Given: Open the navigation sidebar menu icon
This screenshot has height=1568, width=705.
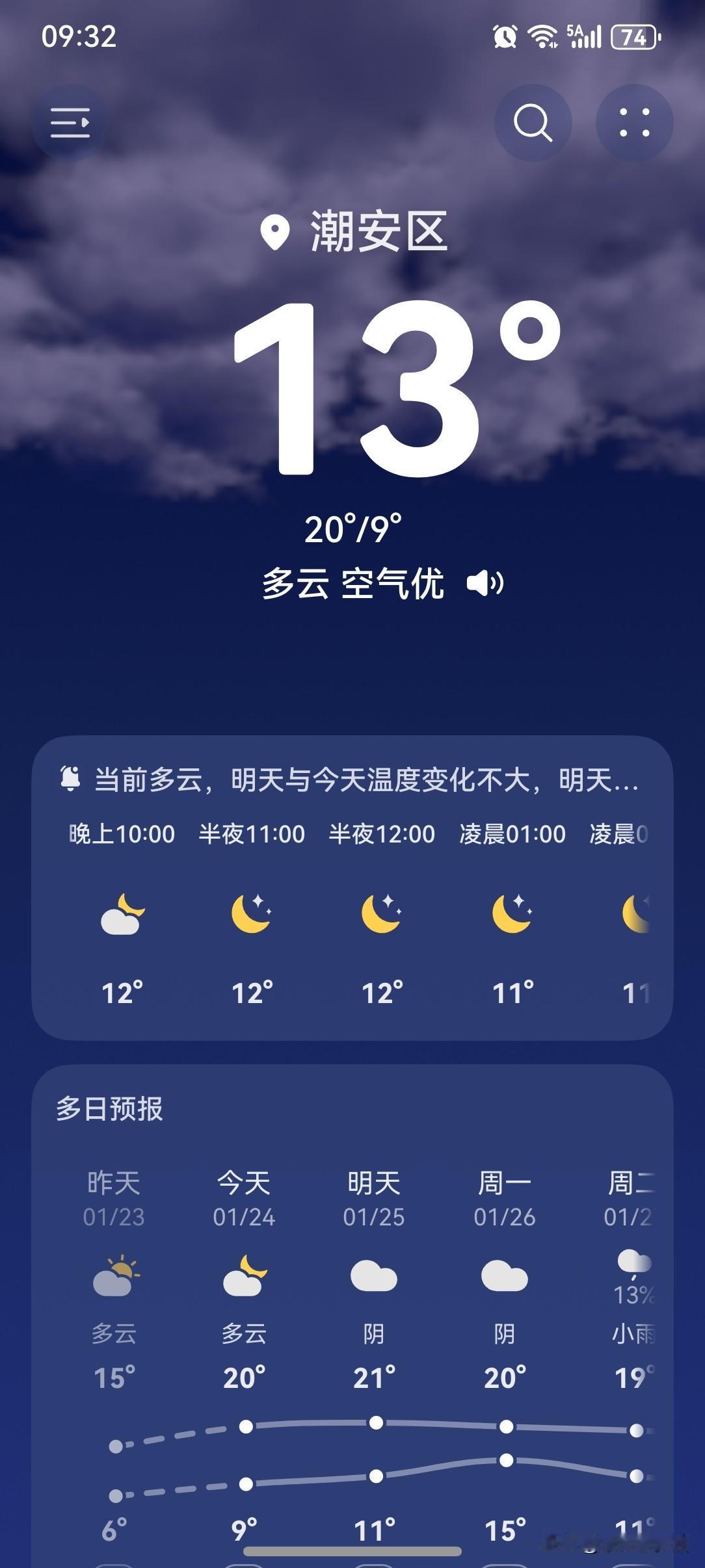Looking at the screenshot, I should tap(70, 124).
